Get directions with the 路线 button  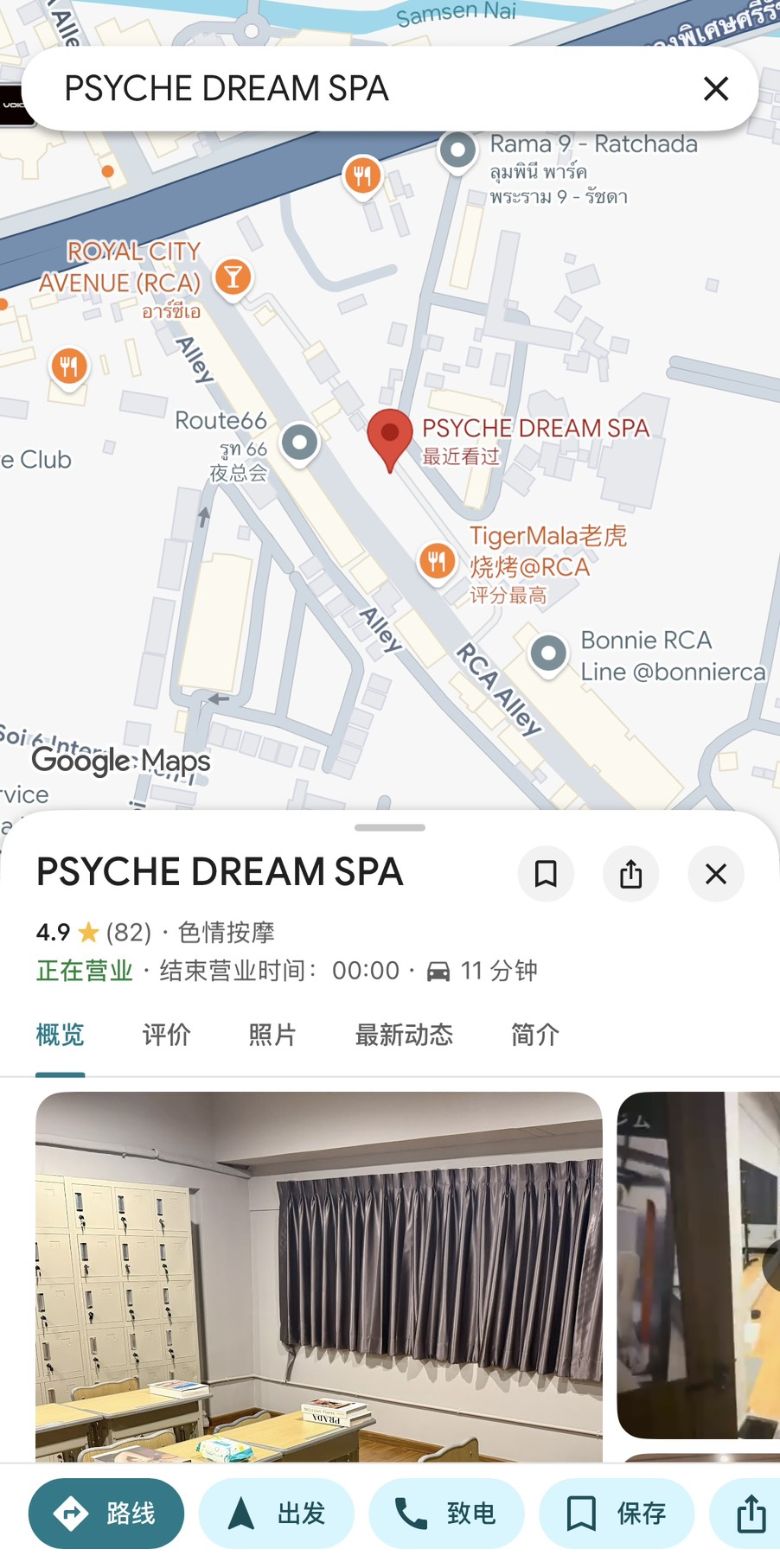(x=106, y=1514)
